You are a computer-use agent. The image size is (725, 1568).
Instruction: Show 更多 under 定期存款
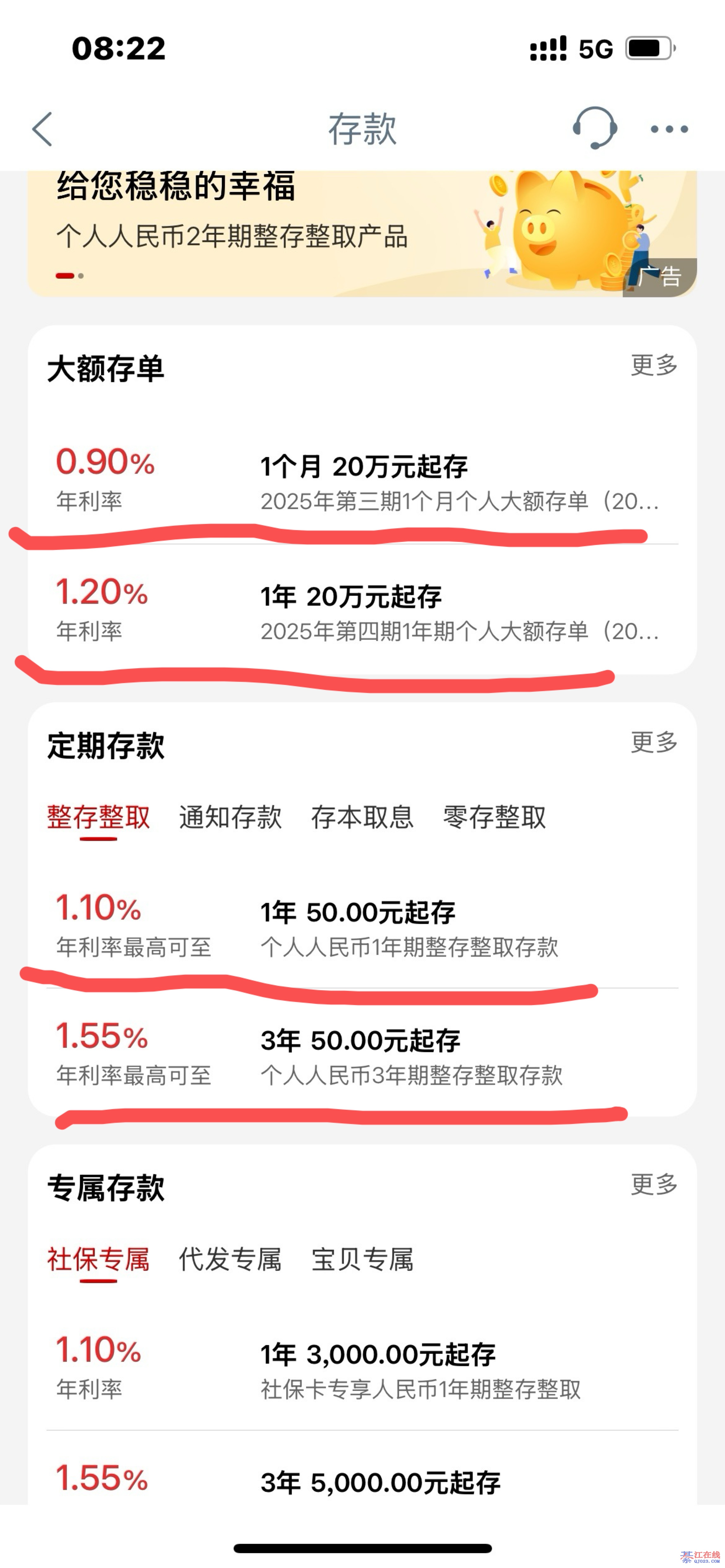[654, 743]
